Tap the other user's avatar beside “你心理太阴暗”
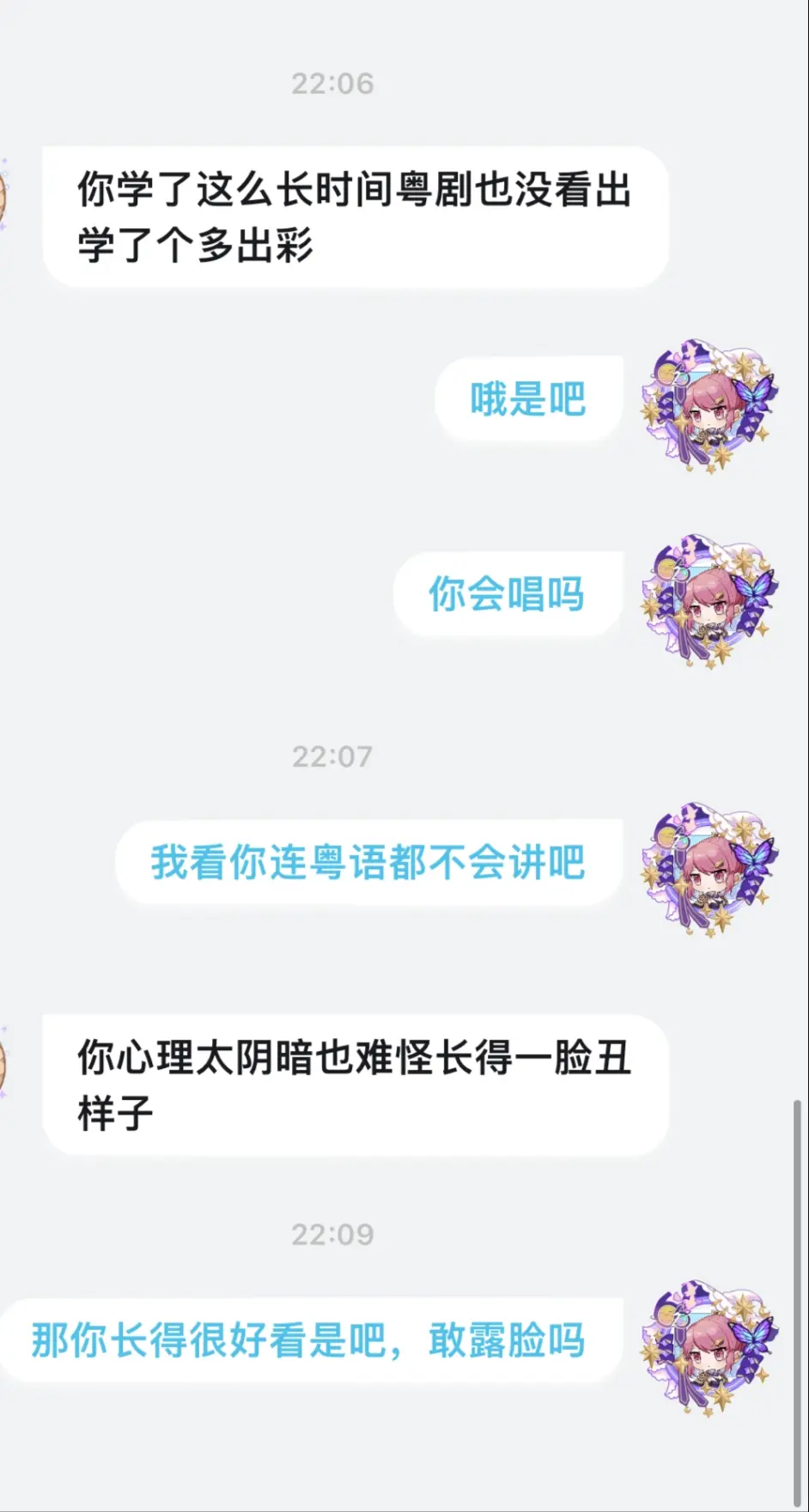Viewport: 809px width, 1512px height. [3, 1065]
